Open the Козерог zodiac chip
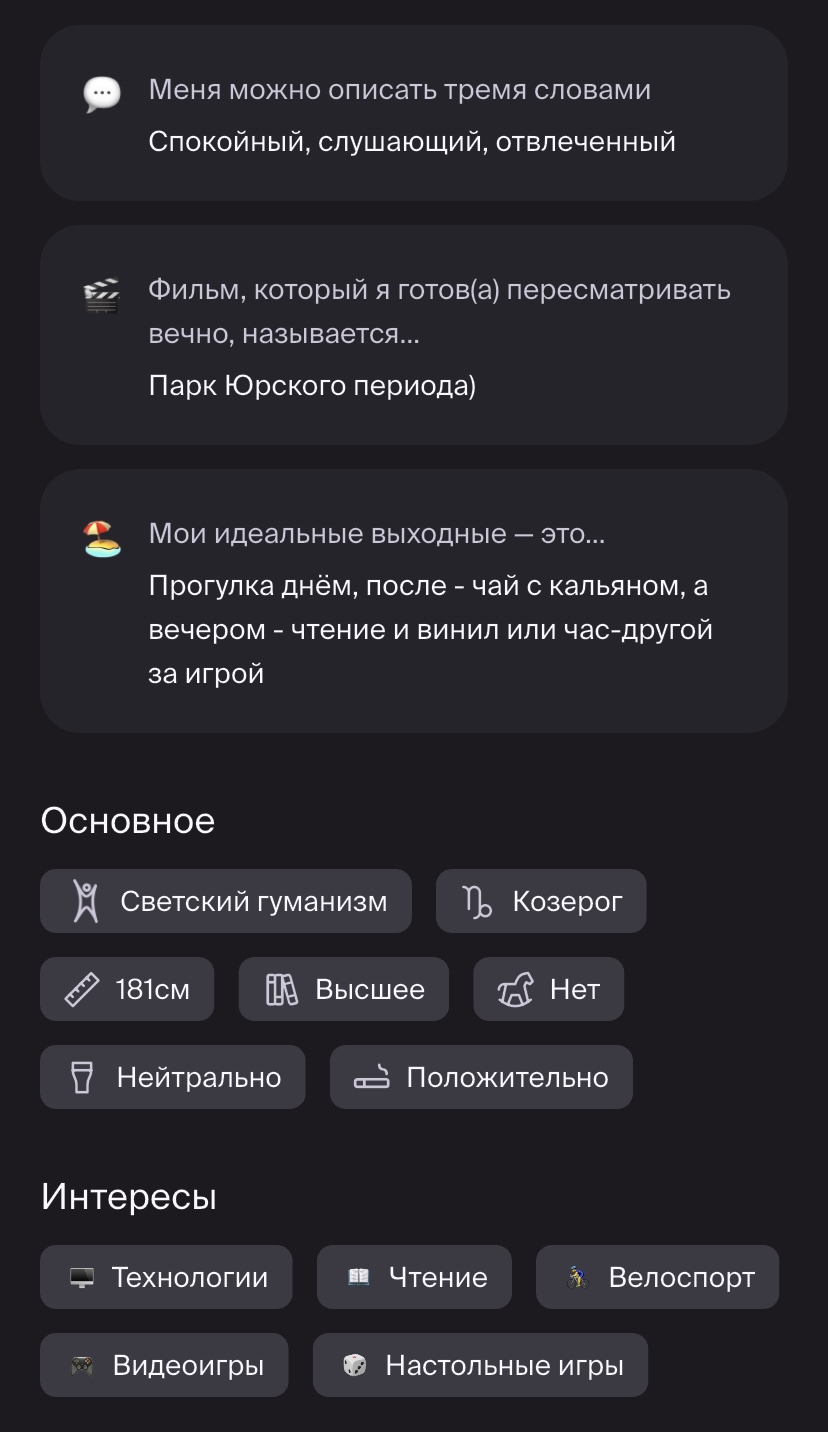 click(x=541, y=901)
